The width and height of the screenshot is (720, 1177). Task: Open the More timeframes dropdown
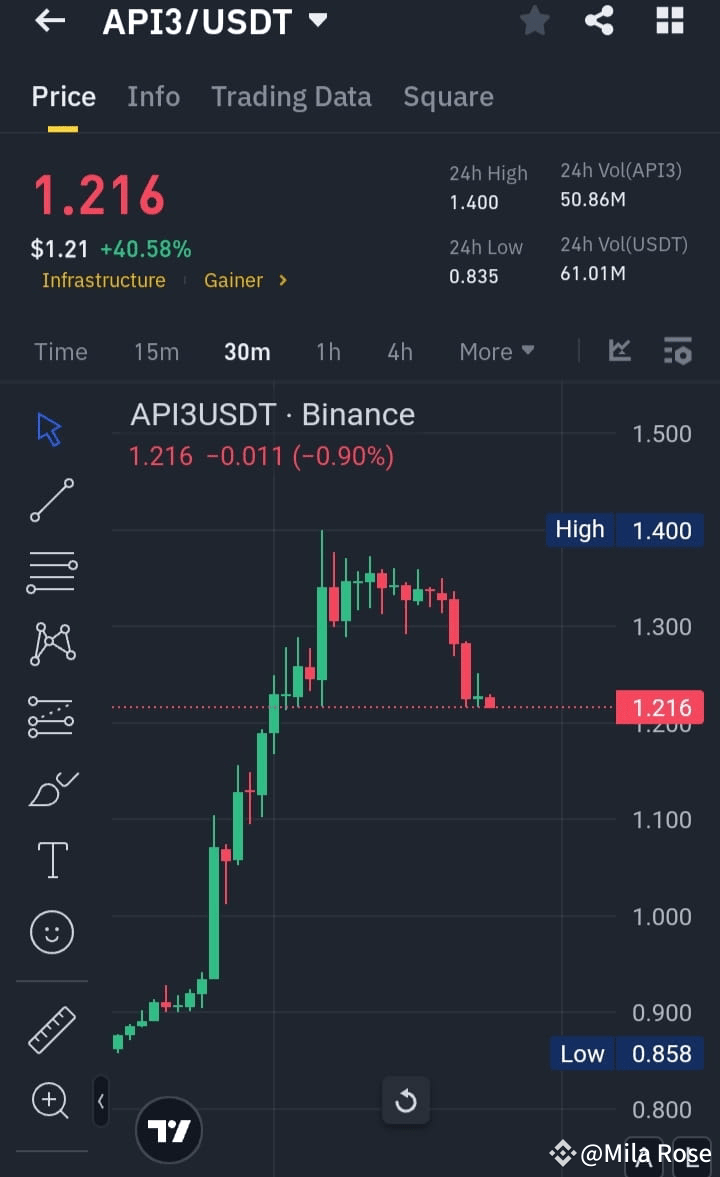coord(496,351)
